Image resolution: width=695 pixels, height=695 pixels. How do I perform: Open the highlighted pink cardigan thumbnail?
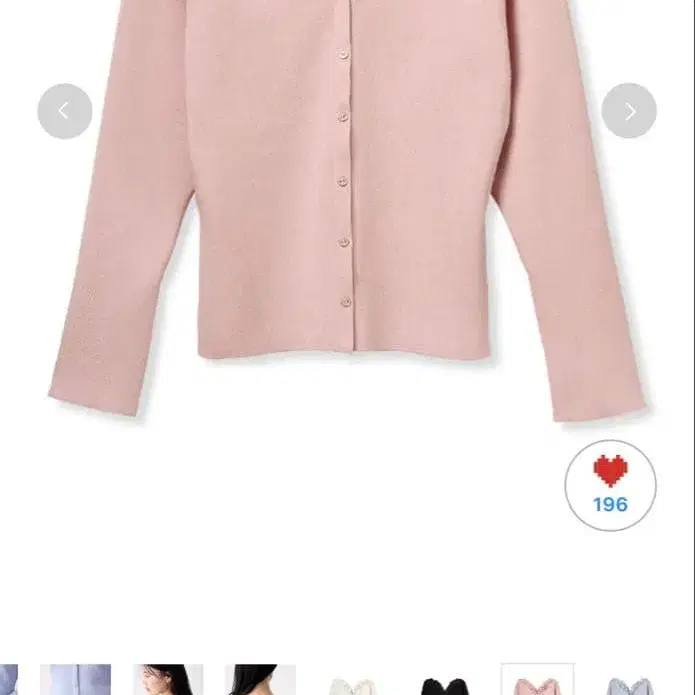(537, 682)
